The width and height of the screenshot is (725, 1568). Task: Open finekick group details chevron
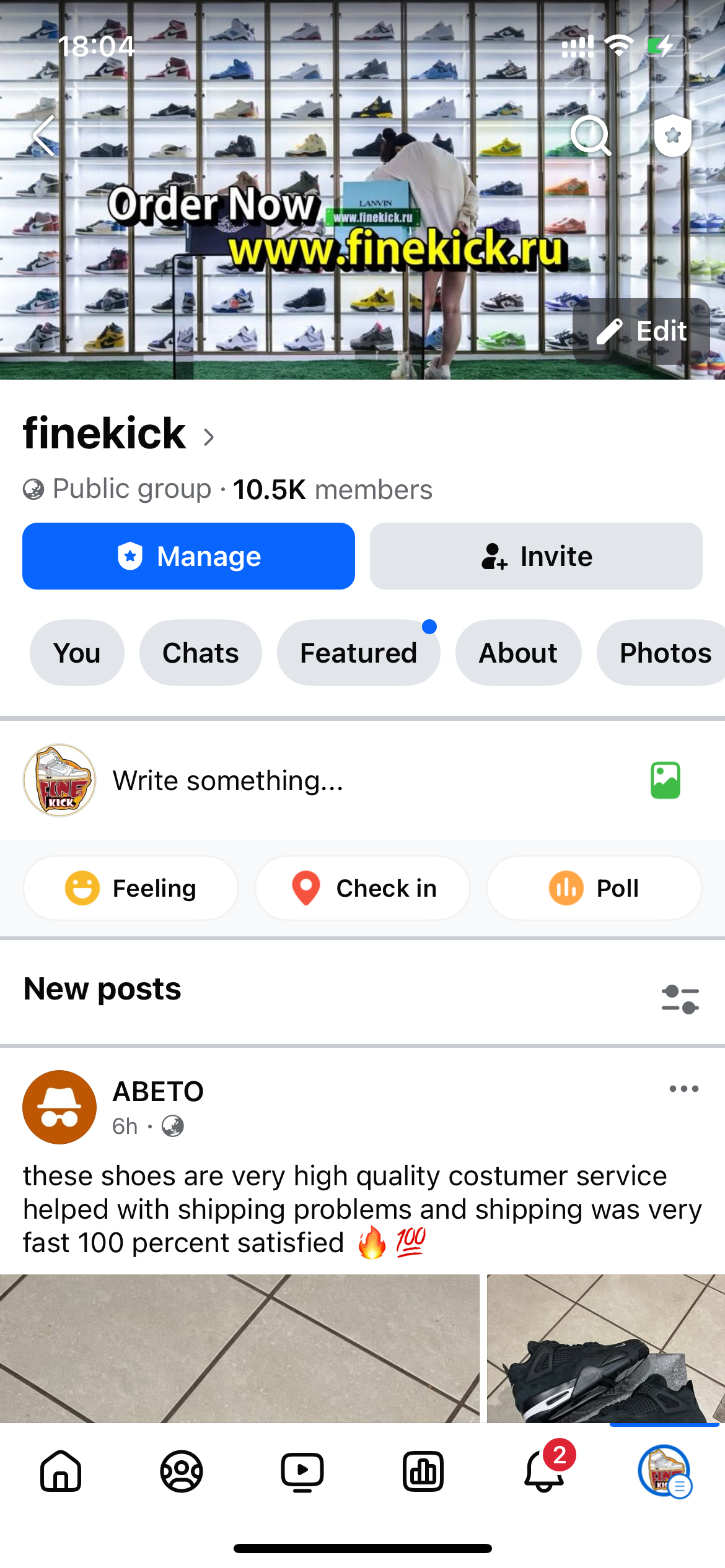pyautogui.click(x=209, y=437)
